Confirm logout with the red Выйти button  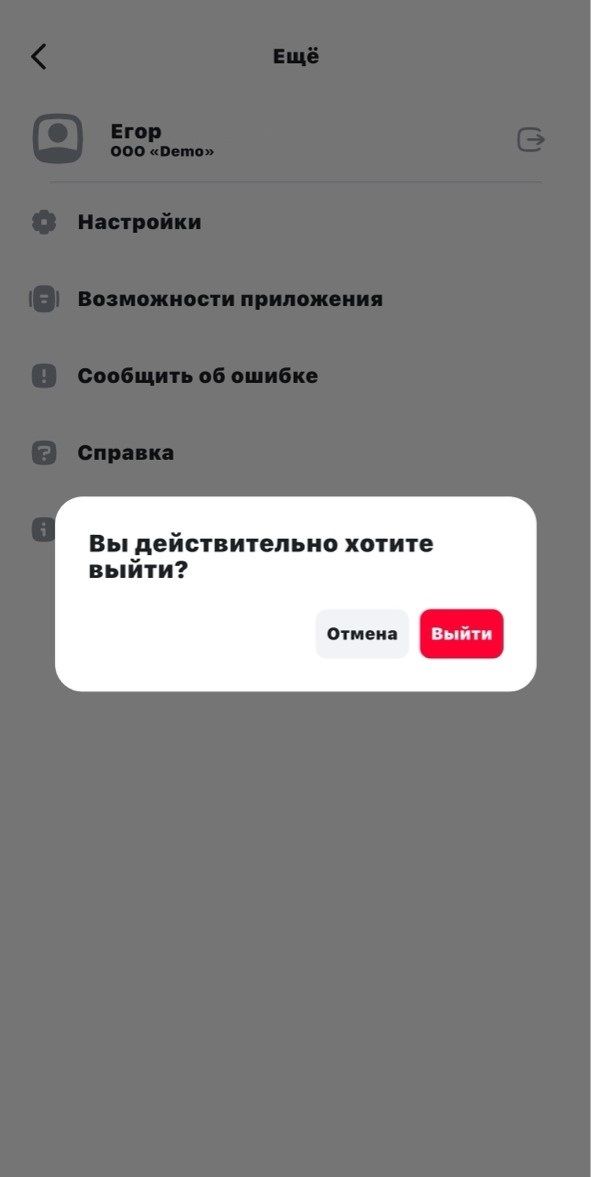(461, 634)
